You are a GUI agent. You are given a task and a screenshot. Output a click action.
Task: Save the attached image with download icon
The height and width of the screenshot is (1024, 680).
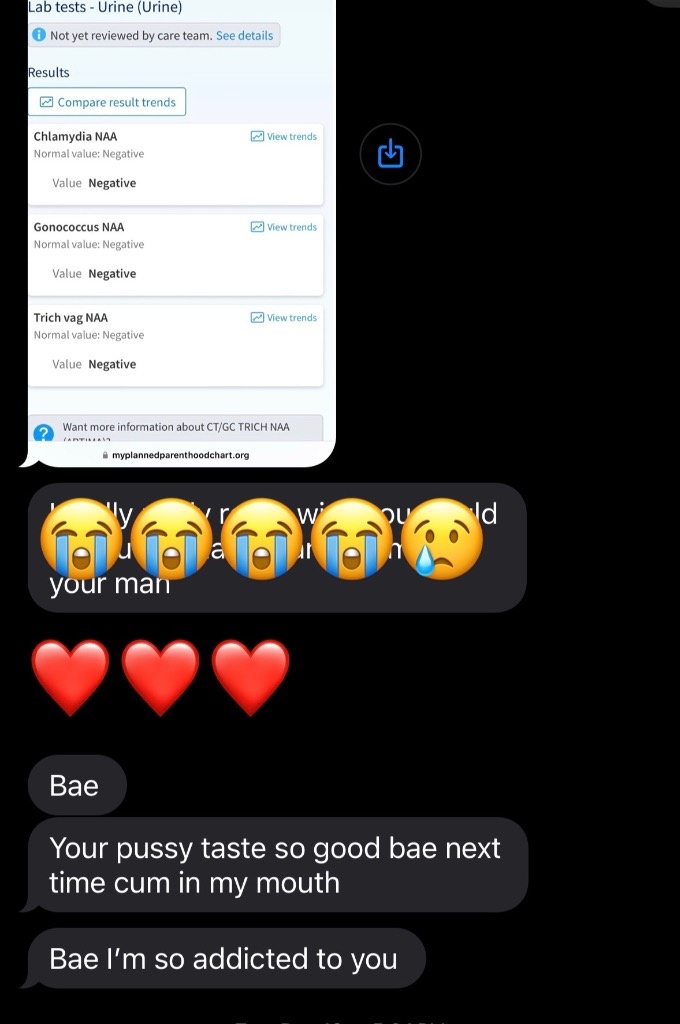pyautogui.click(x=390, y=154)
